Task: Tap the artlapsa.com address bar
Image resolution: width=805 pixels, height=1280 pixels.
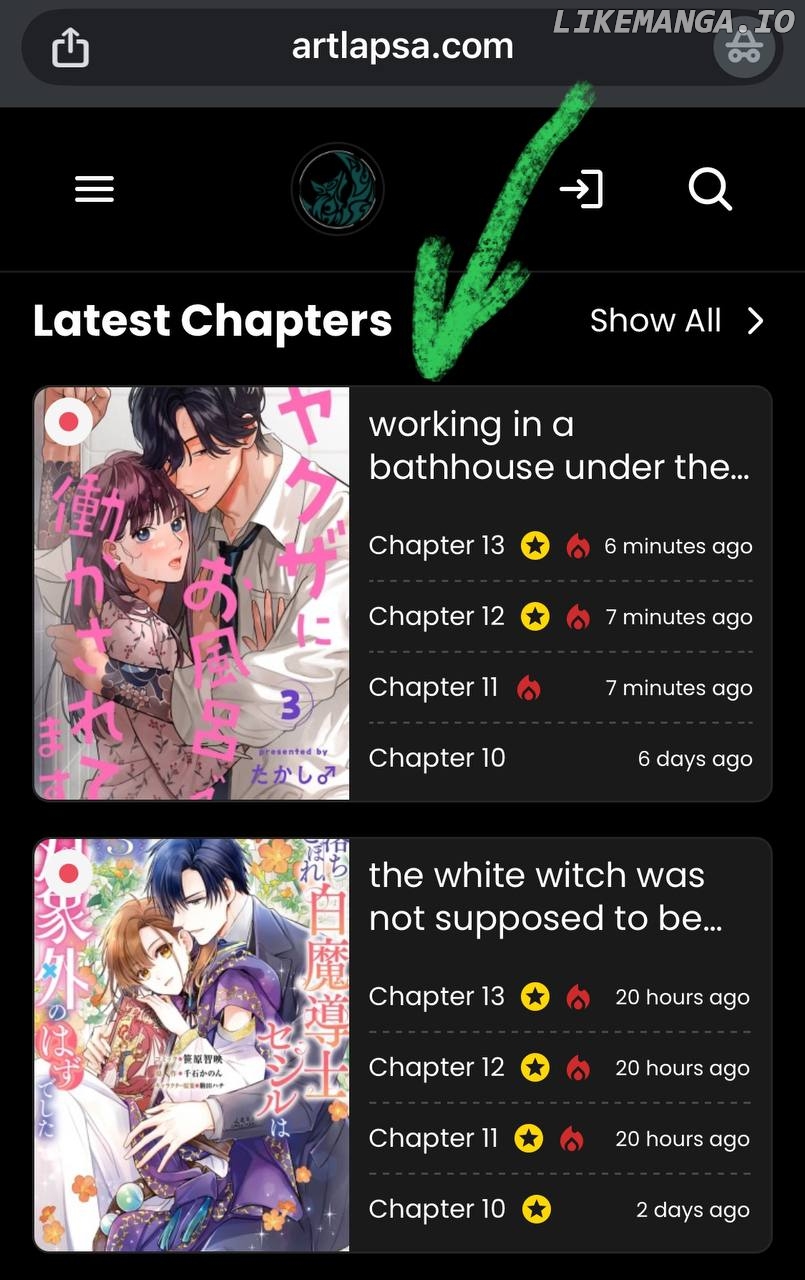Action: point(402,47)
